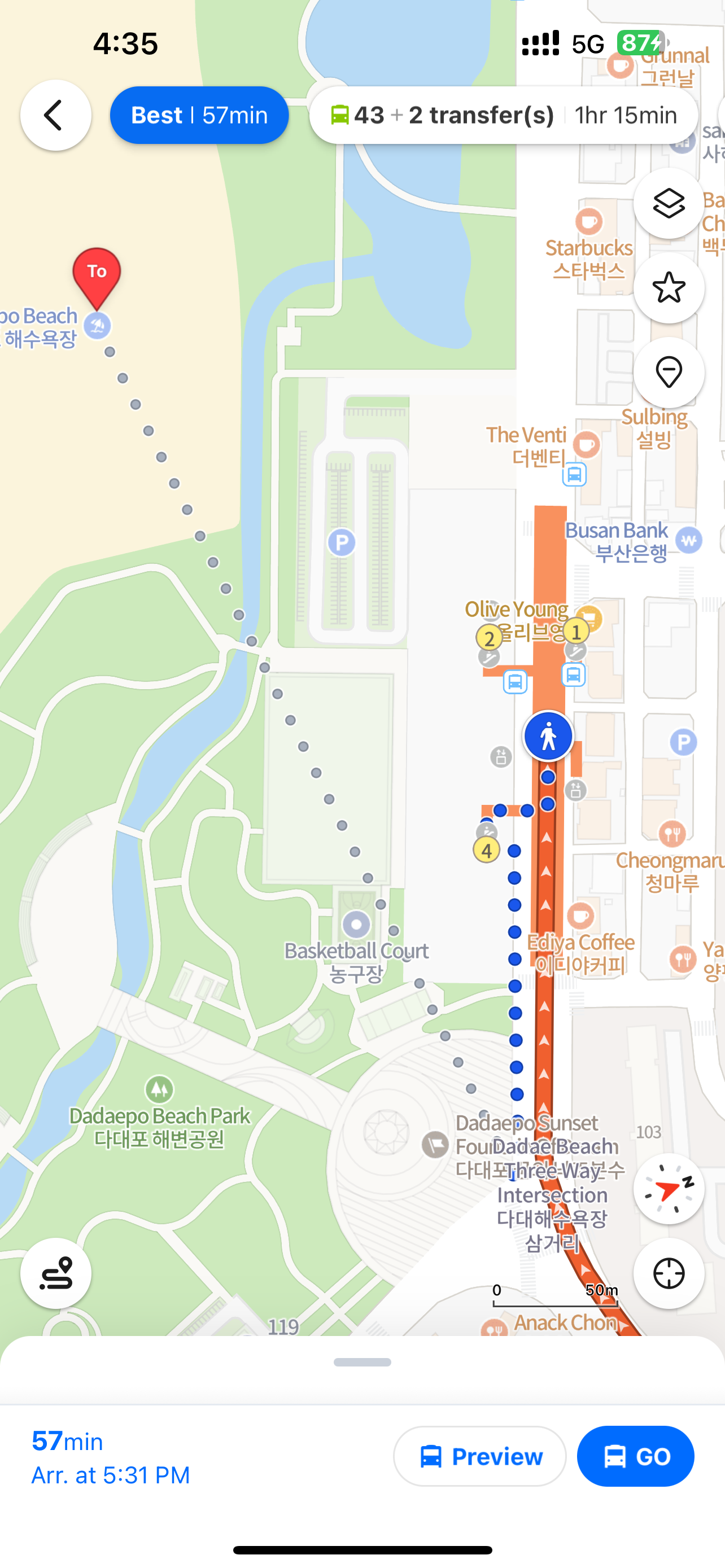Preview the transit route
Image resolution: width=725 pixels, height=1568 pixels.
tap(479, 1456)
